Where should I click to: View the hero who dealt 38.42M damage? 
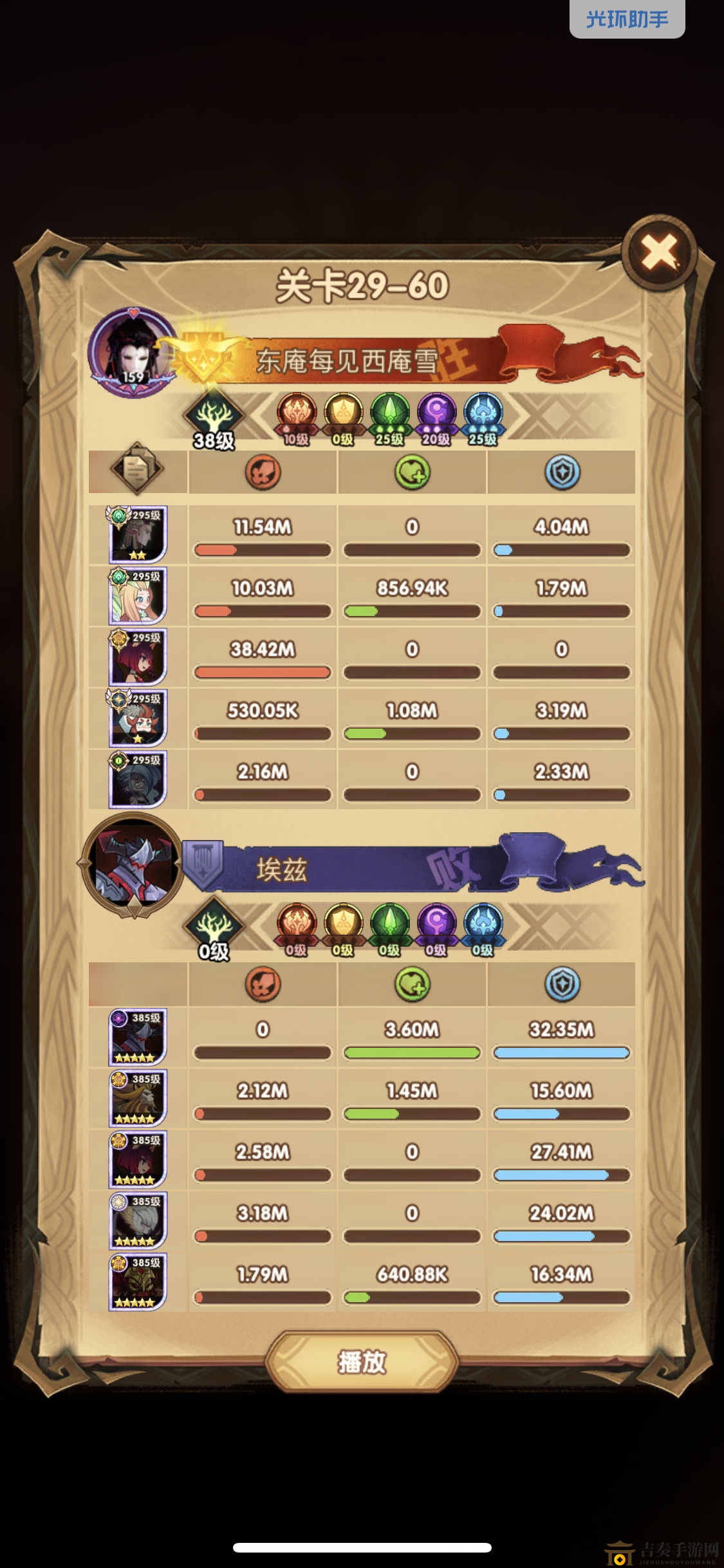[x=138, y=657]
